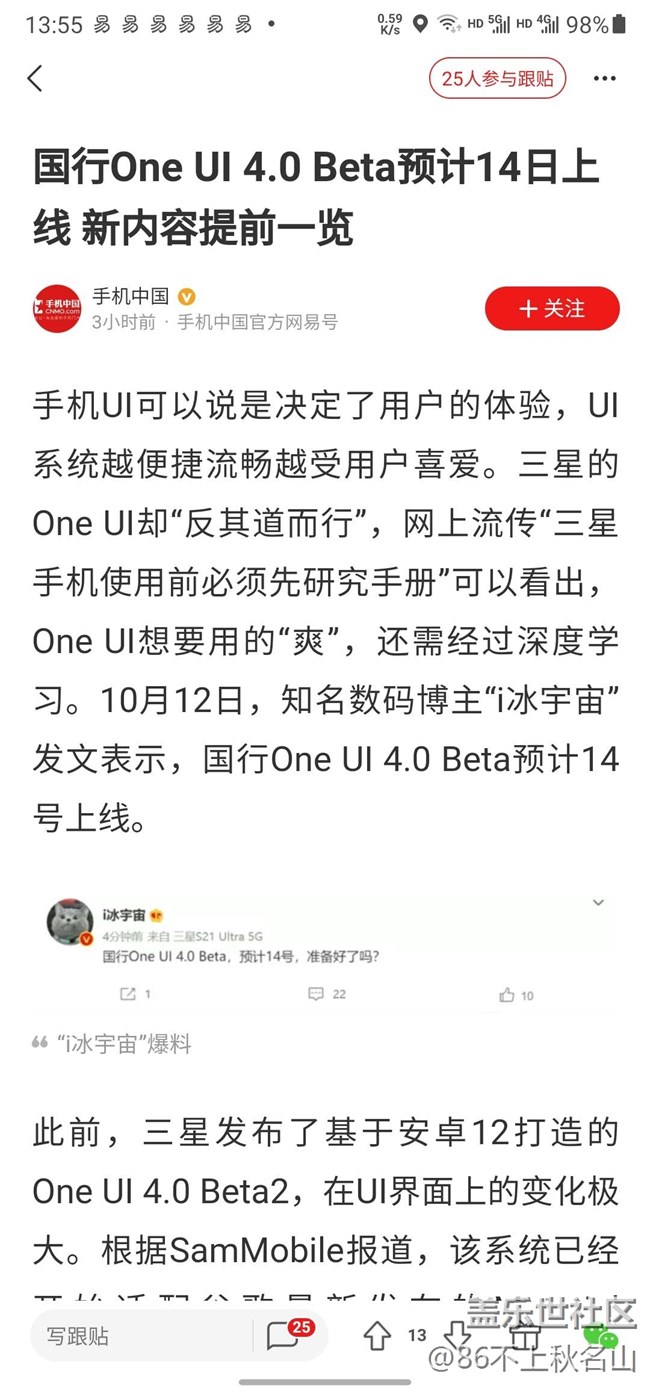650x1394 pixels.
Task: Open the three-dot overflow menu
Action: click(604, 79)
